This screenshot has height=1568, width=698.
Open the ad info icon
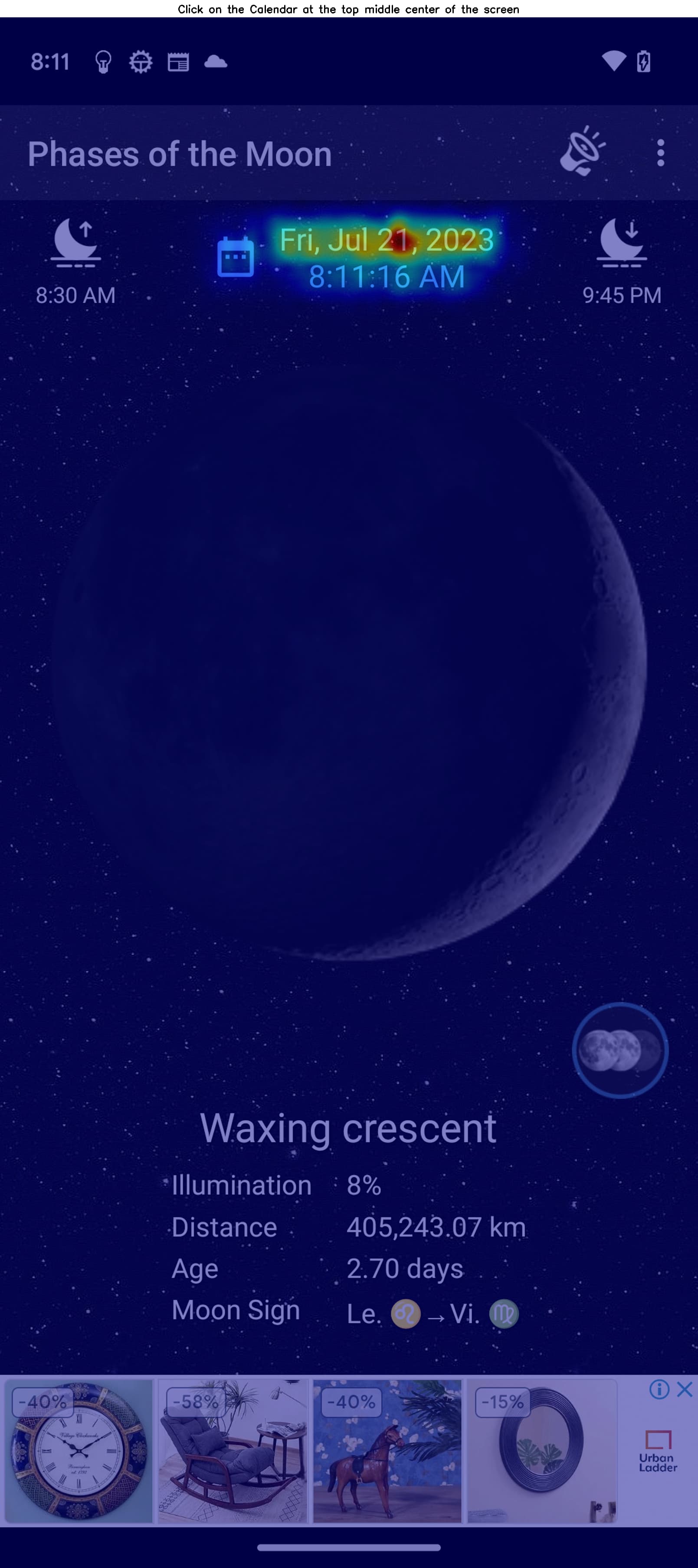659,1390
